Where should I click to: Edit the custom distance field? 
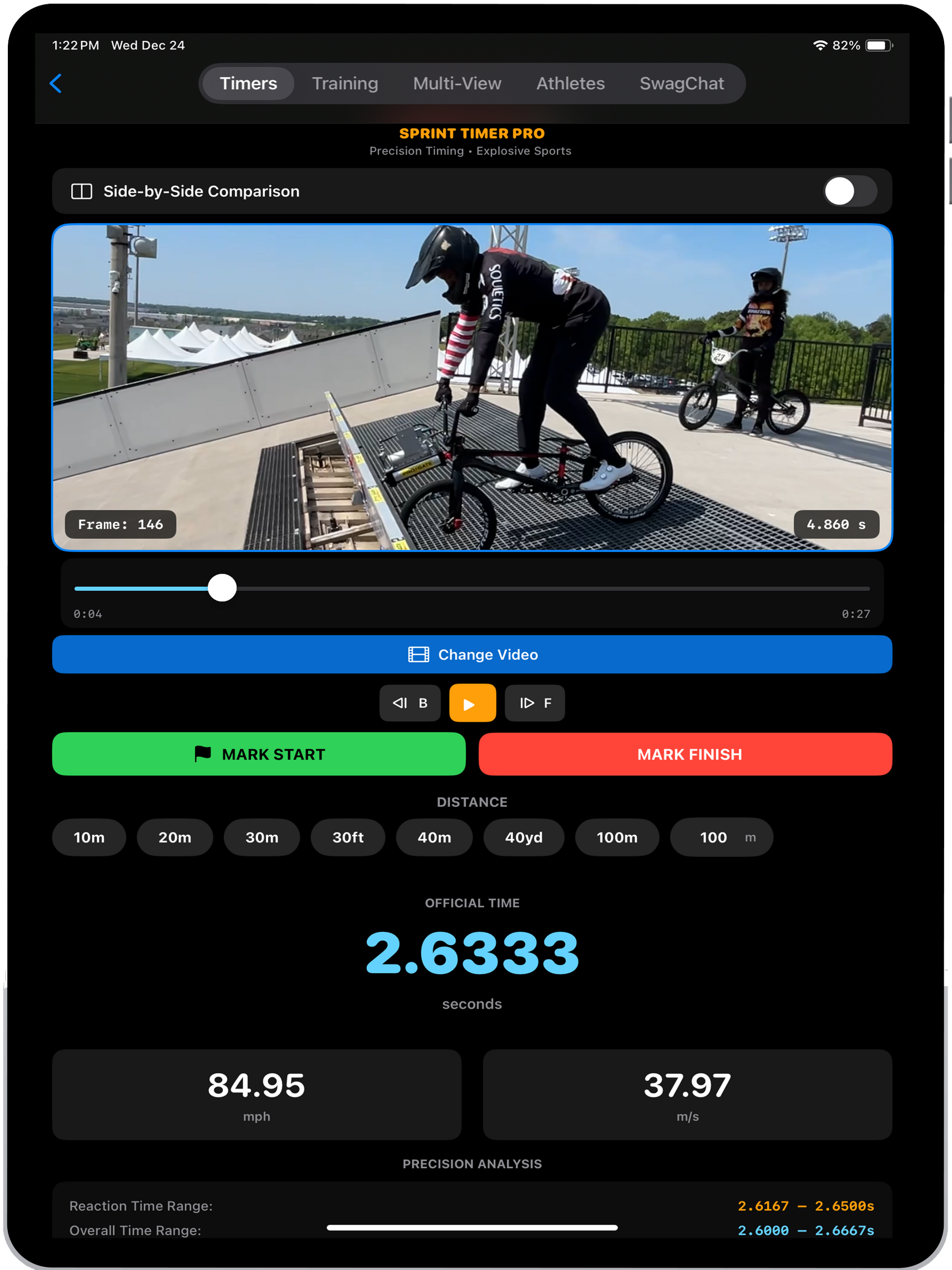[x=714, y=838]
